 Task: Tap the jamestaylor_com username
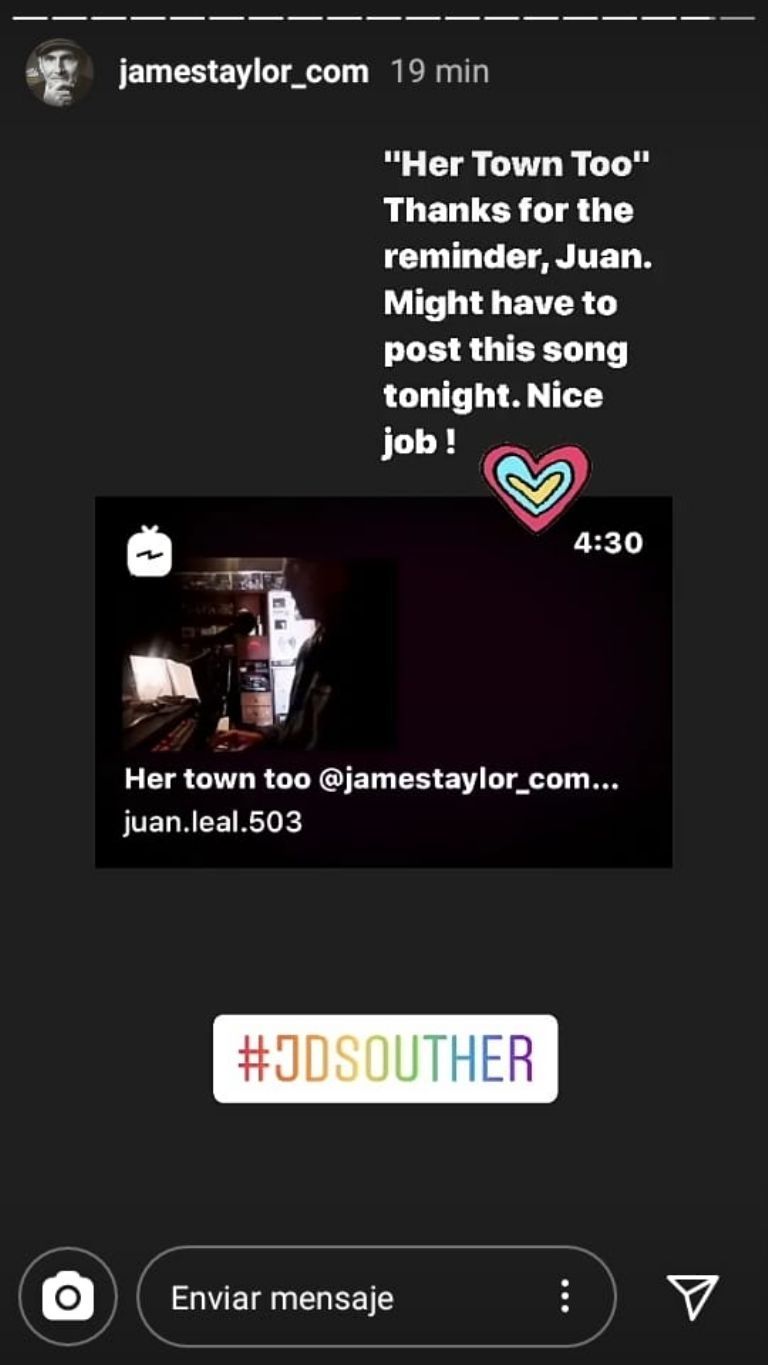click(243, 72)
